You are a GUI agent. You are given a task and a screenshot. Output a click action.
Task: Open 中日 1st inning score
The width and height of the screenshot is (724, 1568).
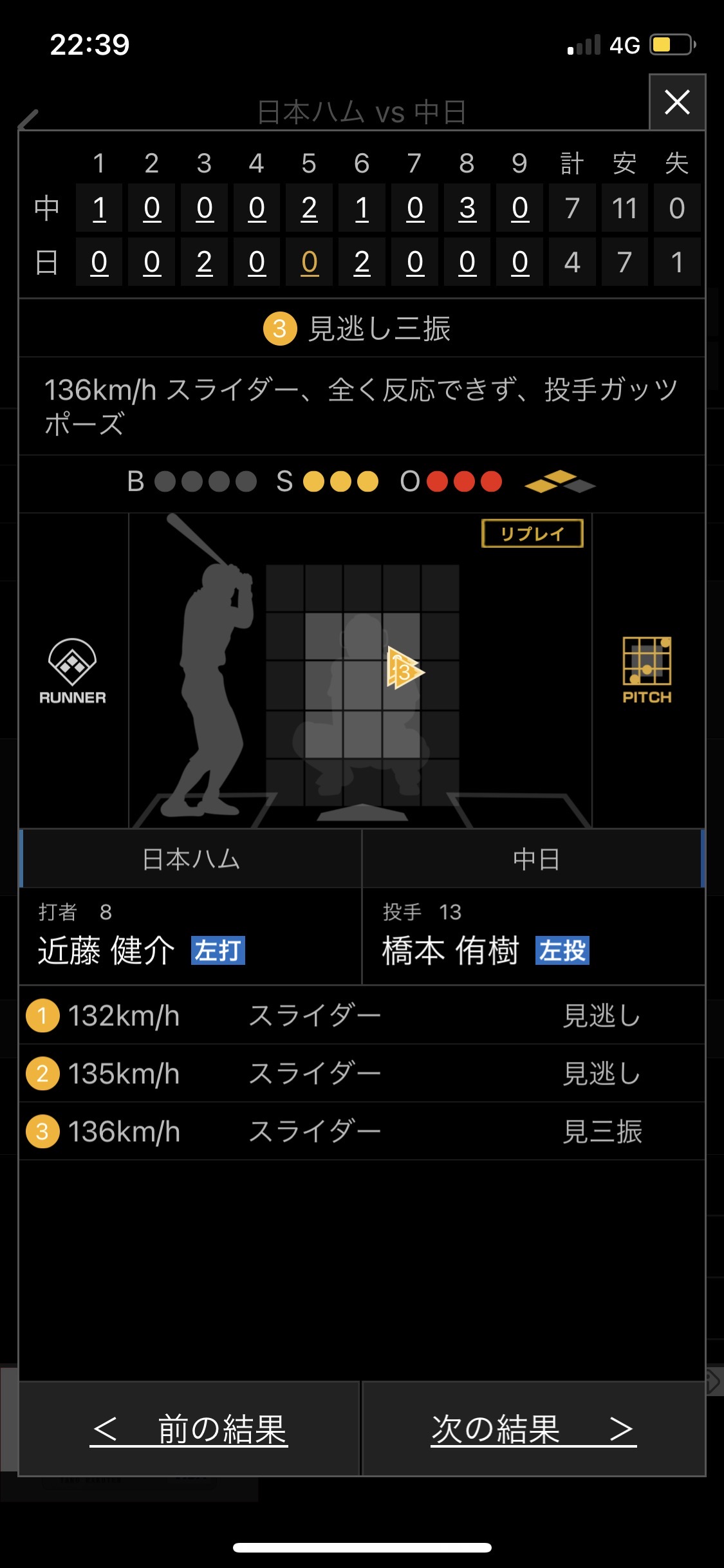point(99,208)
